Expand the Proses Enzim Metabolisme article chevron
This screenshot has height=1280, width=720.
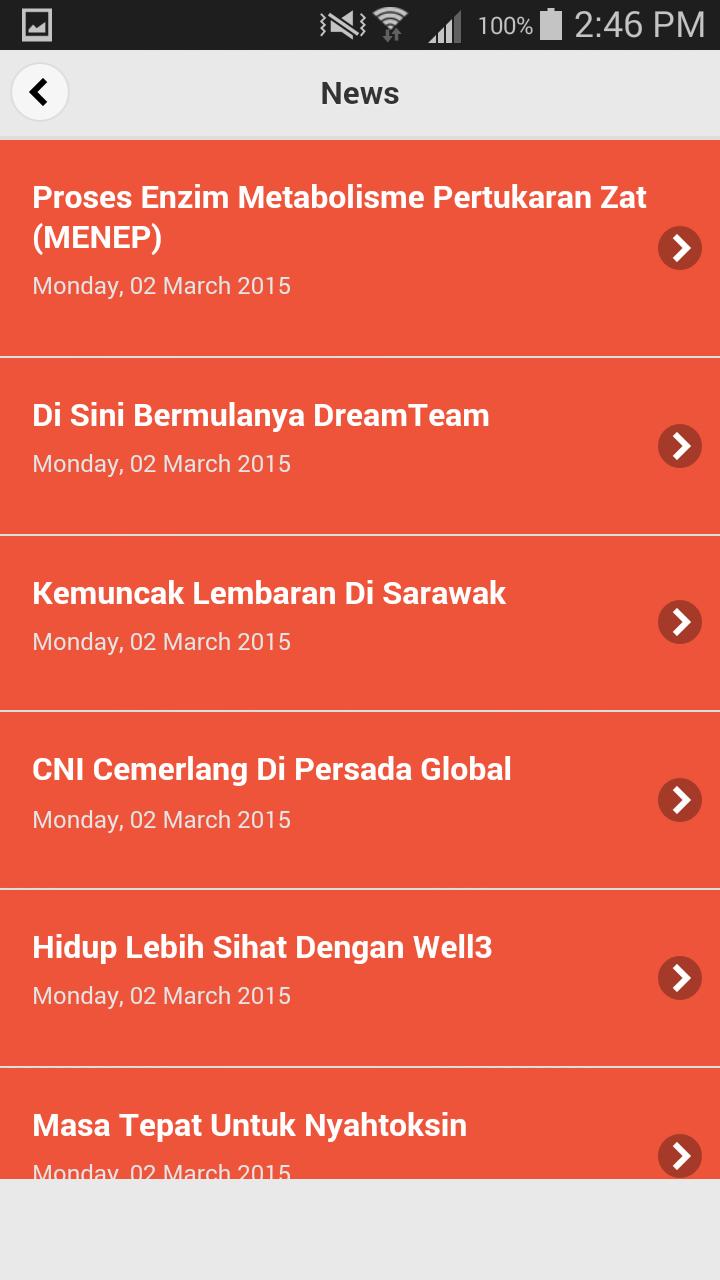679,248
